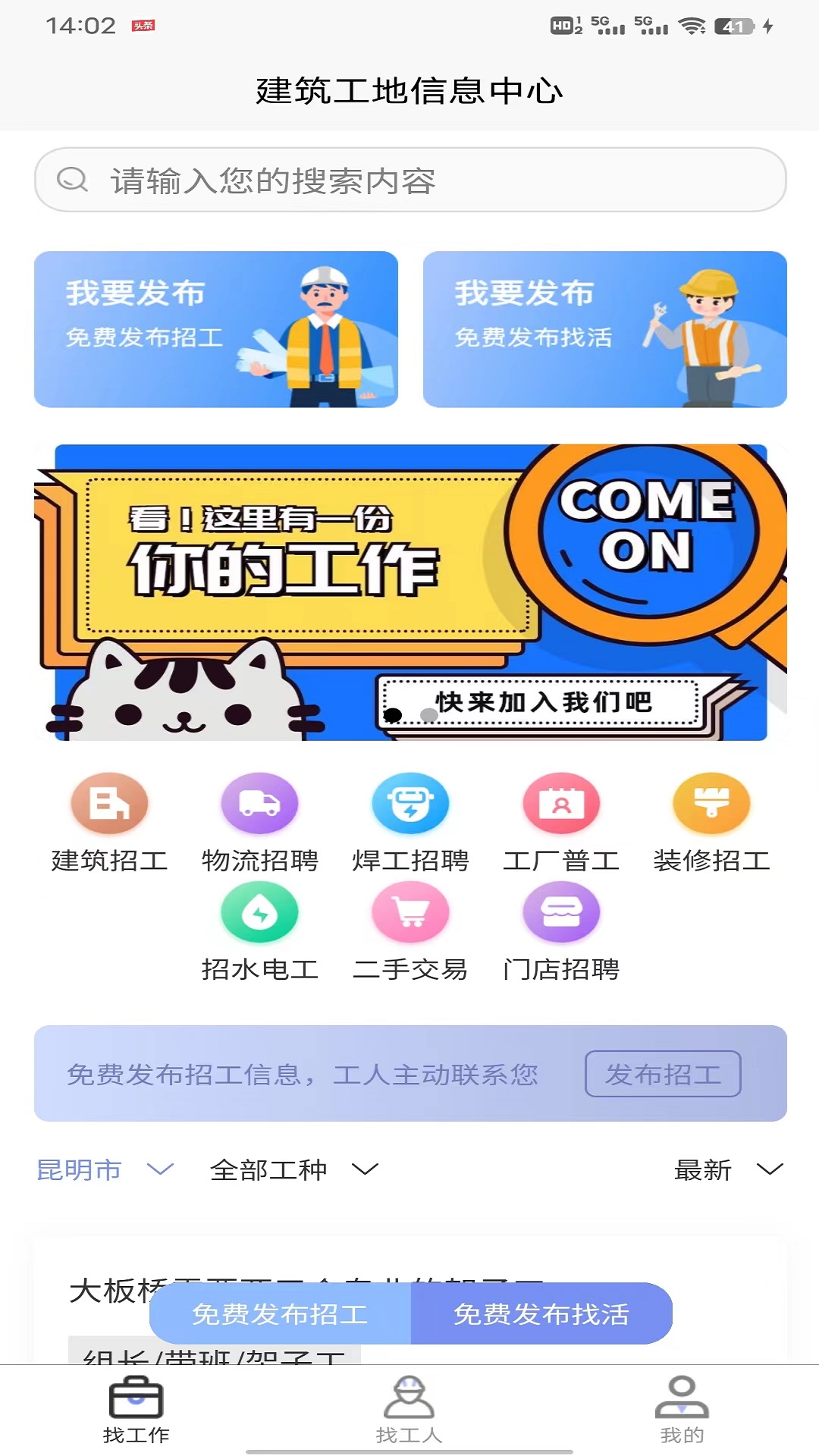Tap the search box at the top
The width and height of the screenshot is (819, 1456).
pos(409,180)
